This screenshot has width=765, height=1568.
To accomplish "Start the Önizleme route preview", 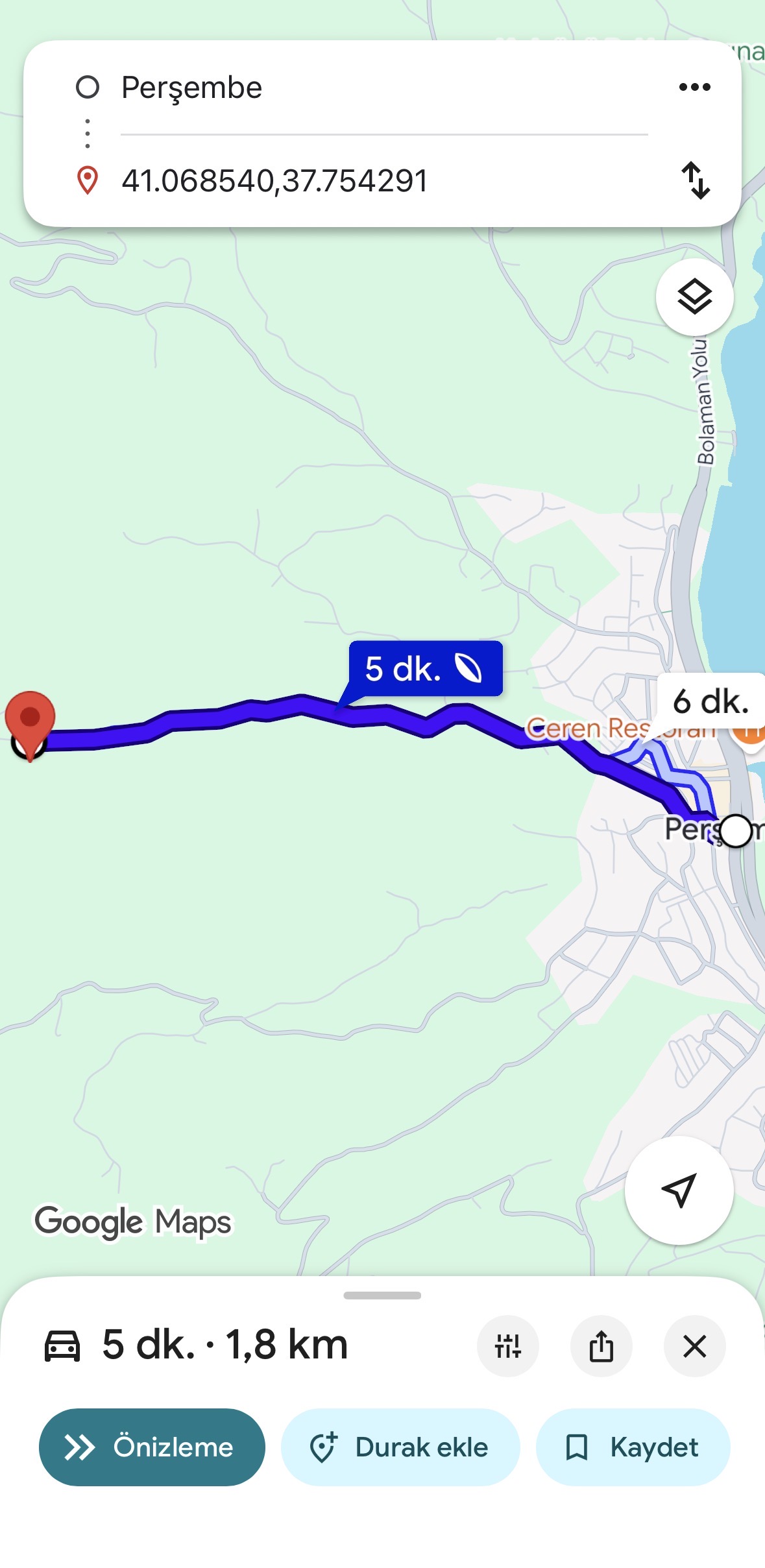I will [152, 1447].
